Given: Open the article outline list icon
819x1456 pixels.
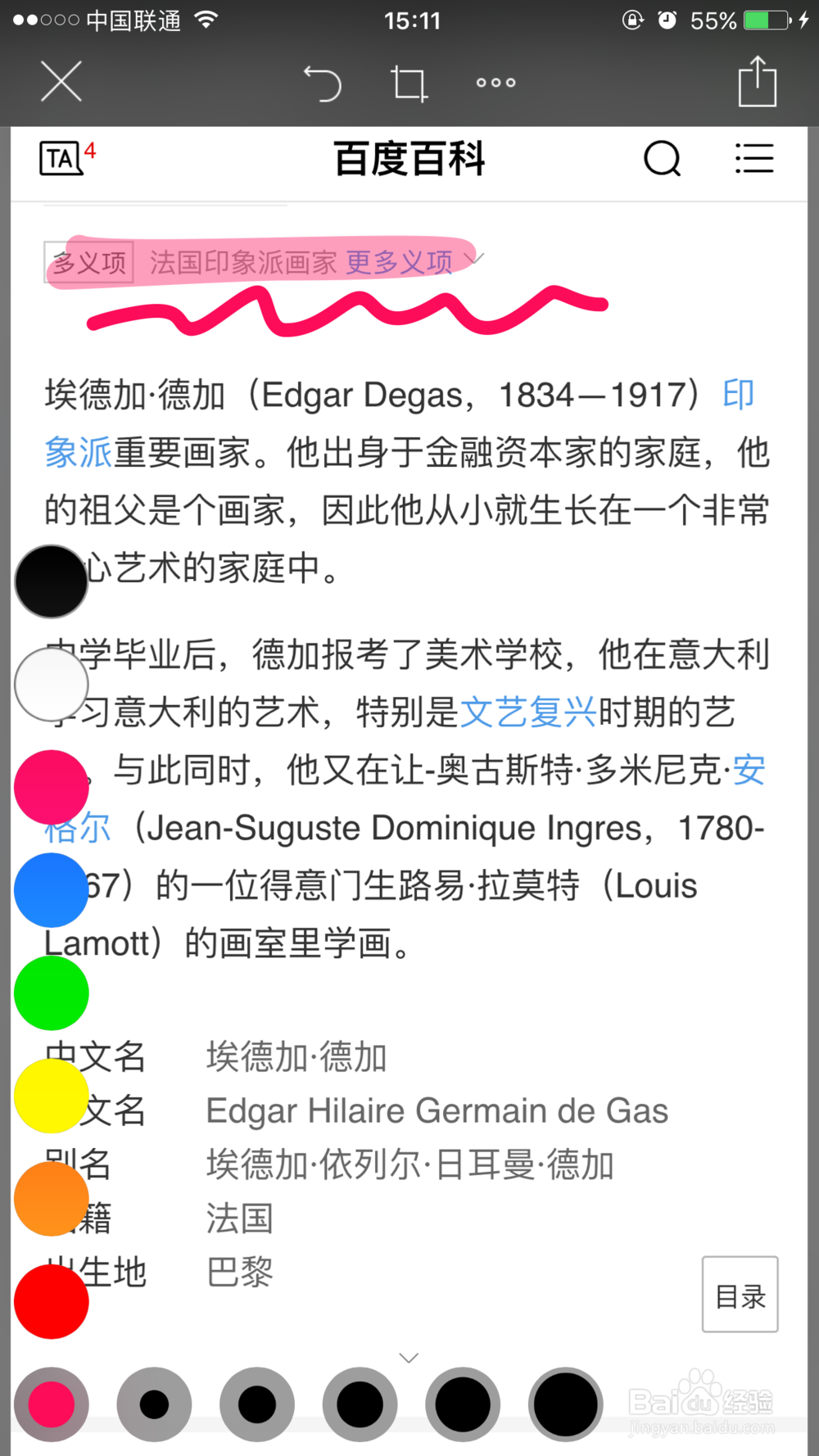Looking at the screenshot, I should [x=753, y=159].
